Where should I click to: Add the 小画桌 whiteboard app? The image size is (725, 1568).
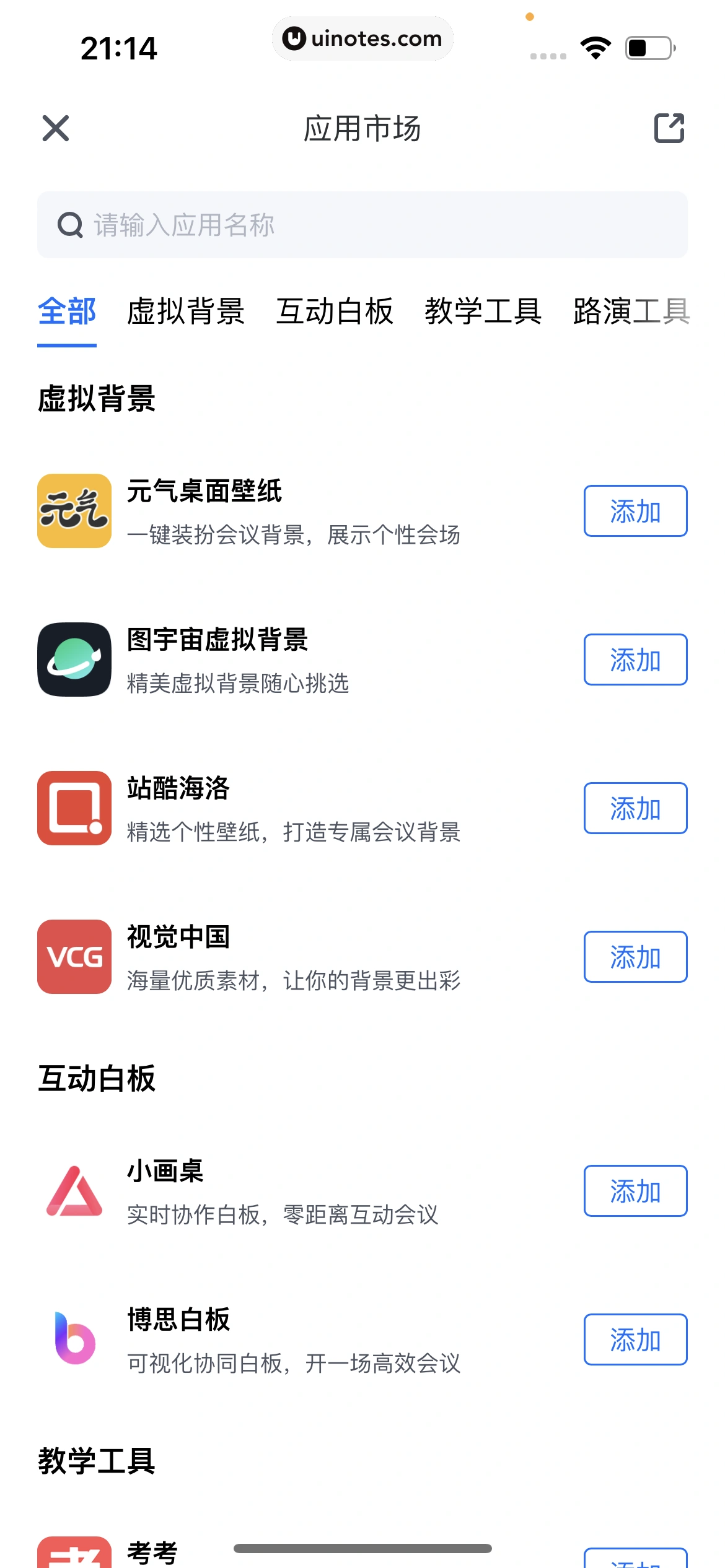click(635, 1191)
